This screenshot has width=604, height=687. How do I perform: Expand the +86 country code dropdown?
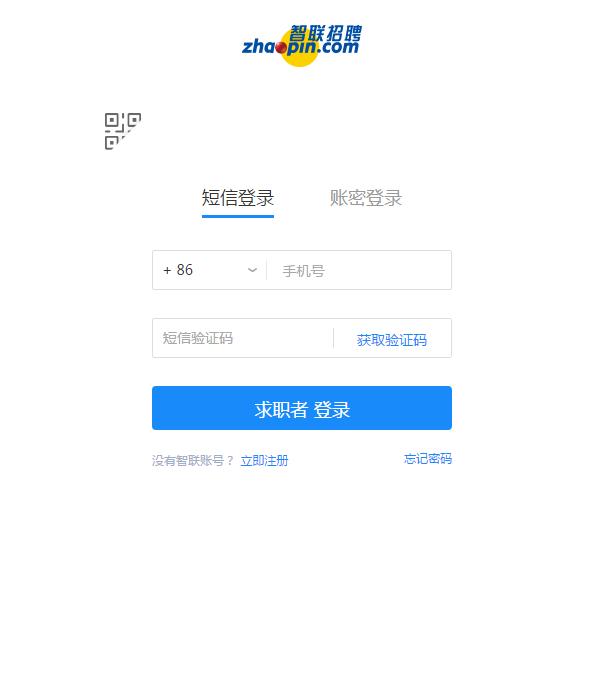[210, 270]
